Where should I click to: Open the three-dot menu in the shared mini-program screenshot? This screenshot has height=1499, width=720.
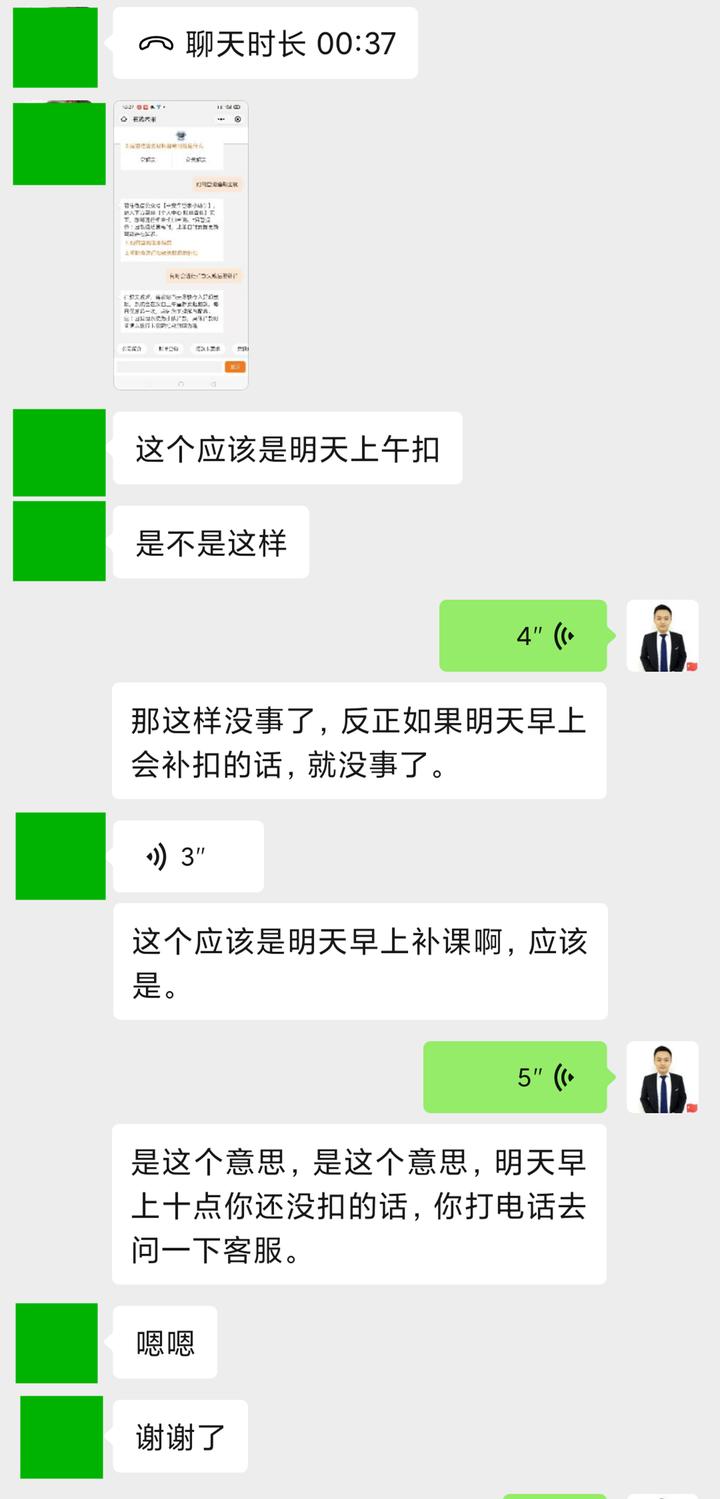tap(221, 118)
